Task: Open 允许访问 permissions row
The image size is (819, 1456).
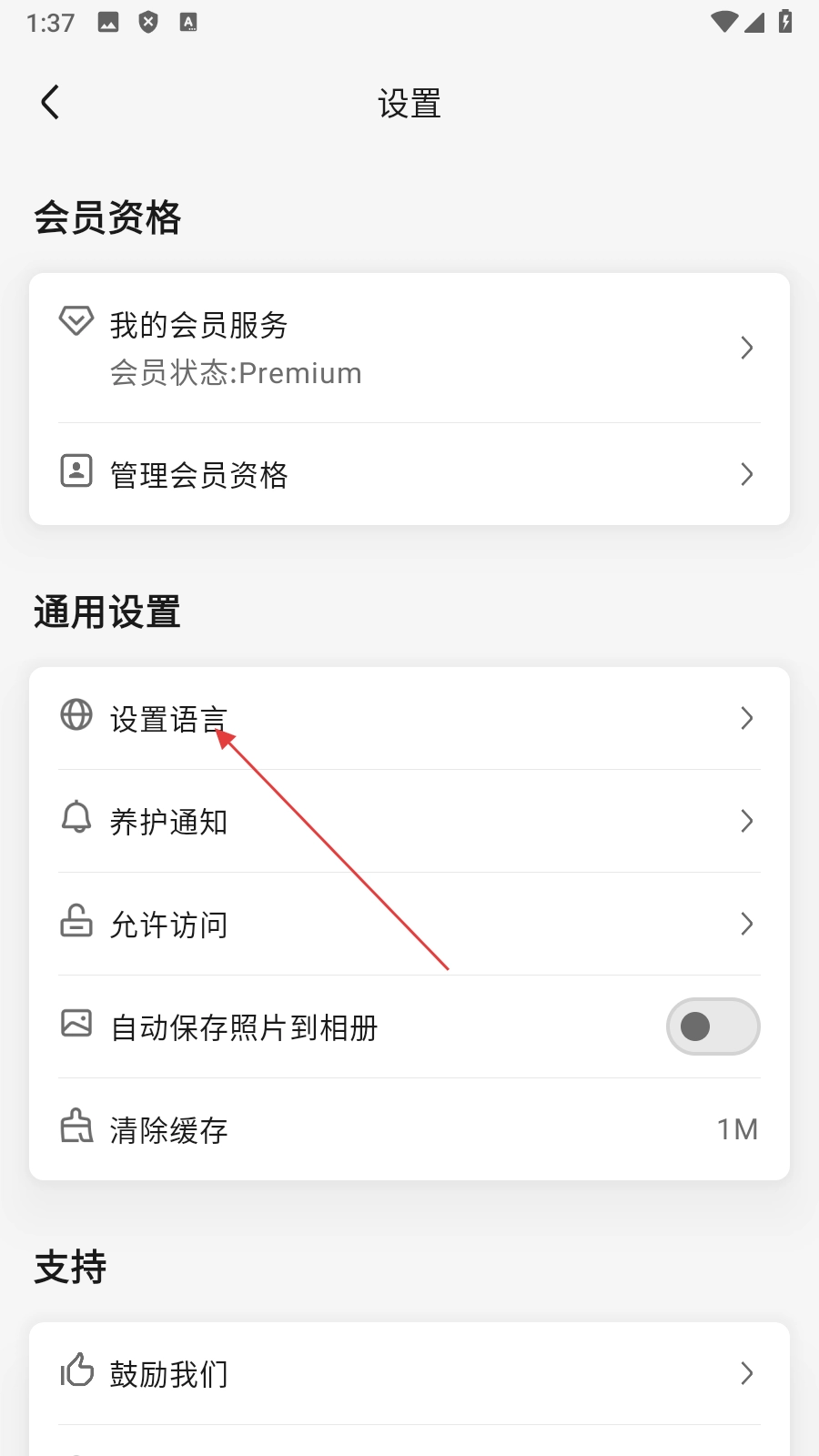Action: 409,924
